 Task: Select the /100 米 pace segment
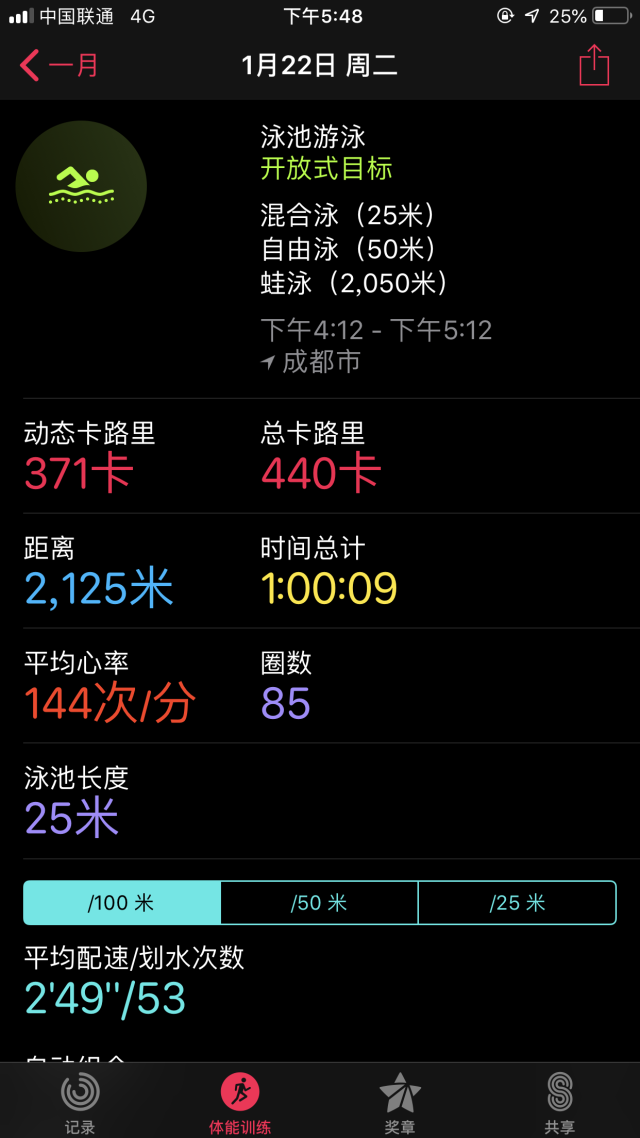(x=122, y=903)
